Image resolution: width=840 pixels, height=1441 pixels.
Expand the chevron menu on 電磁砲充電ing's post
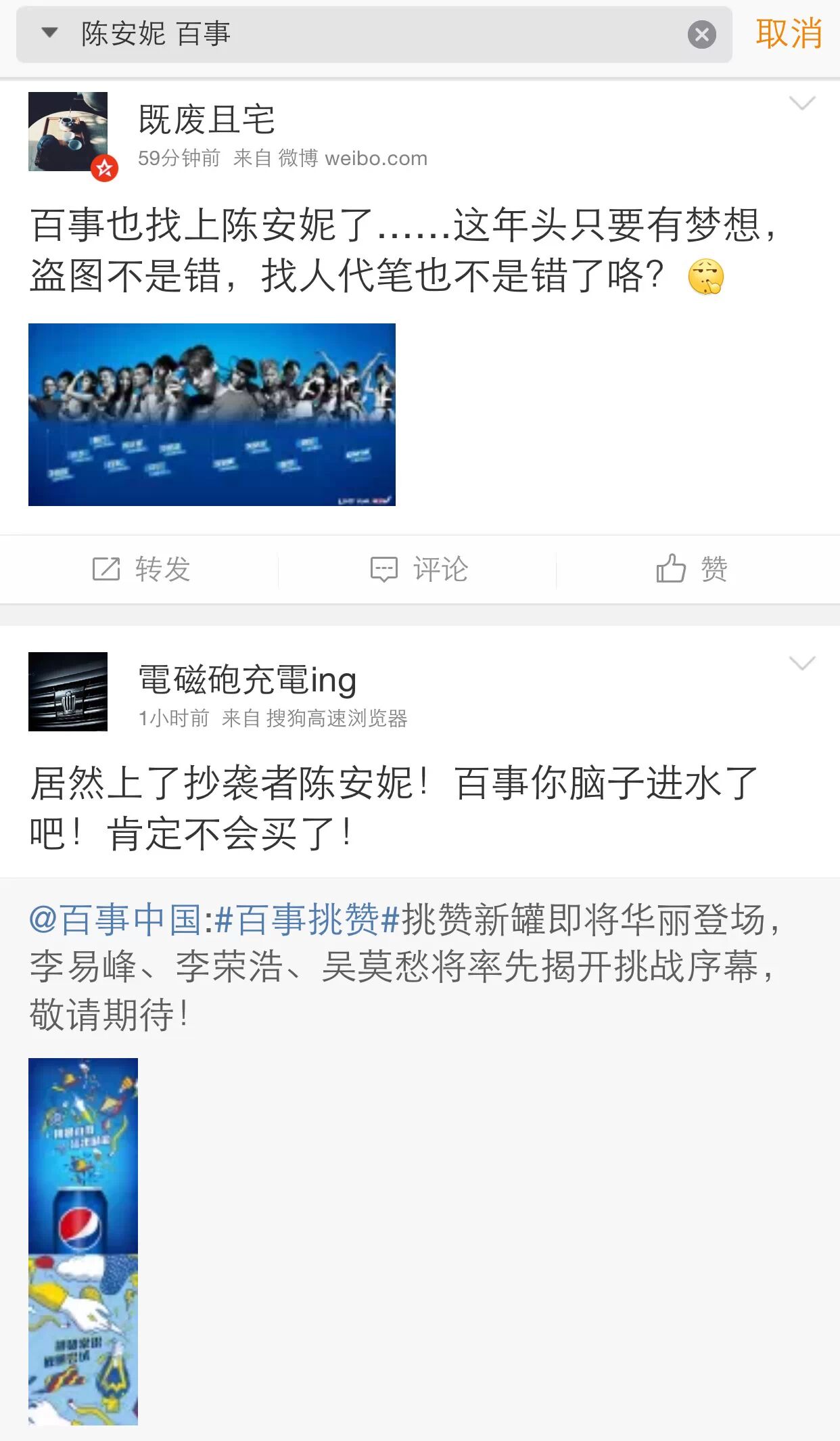tap(802, 664)
